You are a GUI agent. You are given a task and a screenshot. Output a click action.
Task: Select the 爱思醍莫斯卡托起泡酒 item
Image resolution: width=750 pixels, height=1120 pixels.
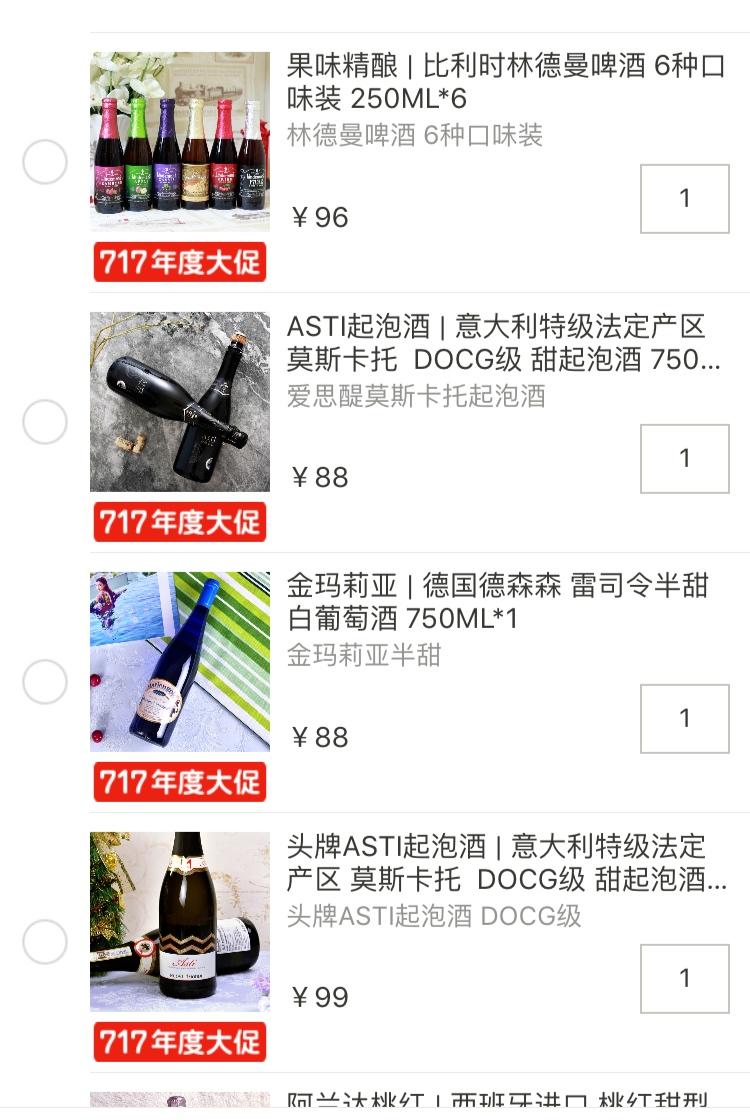click(x=45, y=423)
